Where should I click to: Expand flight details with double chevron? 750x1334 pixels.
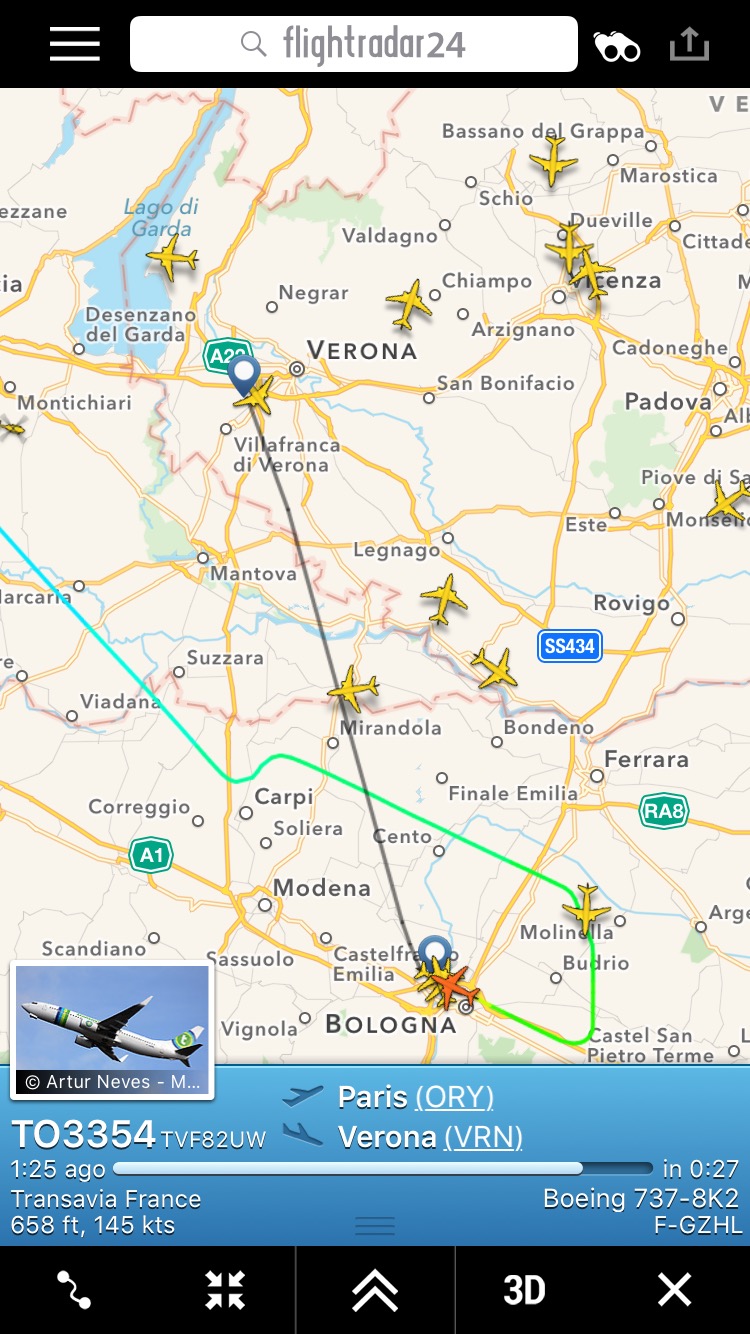pyautogui.click(x=375, y=1290)
